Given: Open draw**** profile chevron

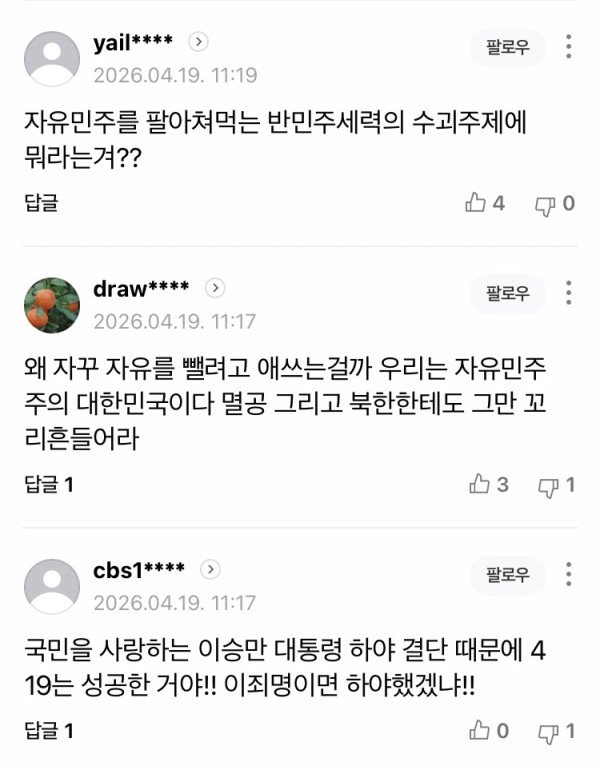Looking at the screenshot, I should pyautogui.click(x=215, y=288).
